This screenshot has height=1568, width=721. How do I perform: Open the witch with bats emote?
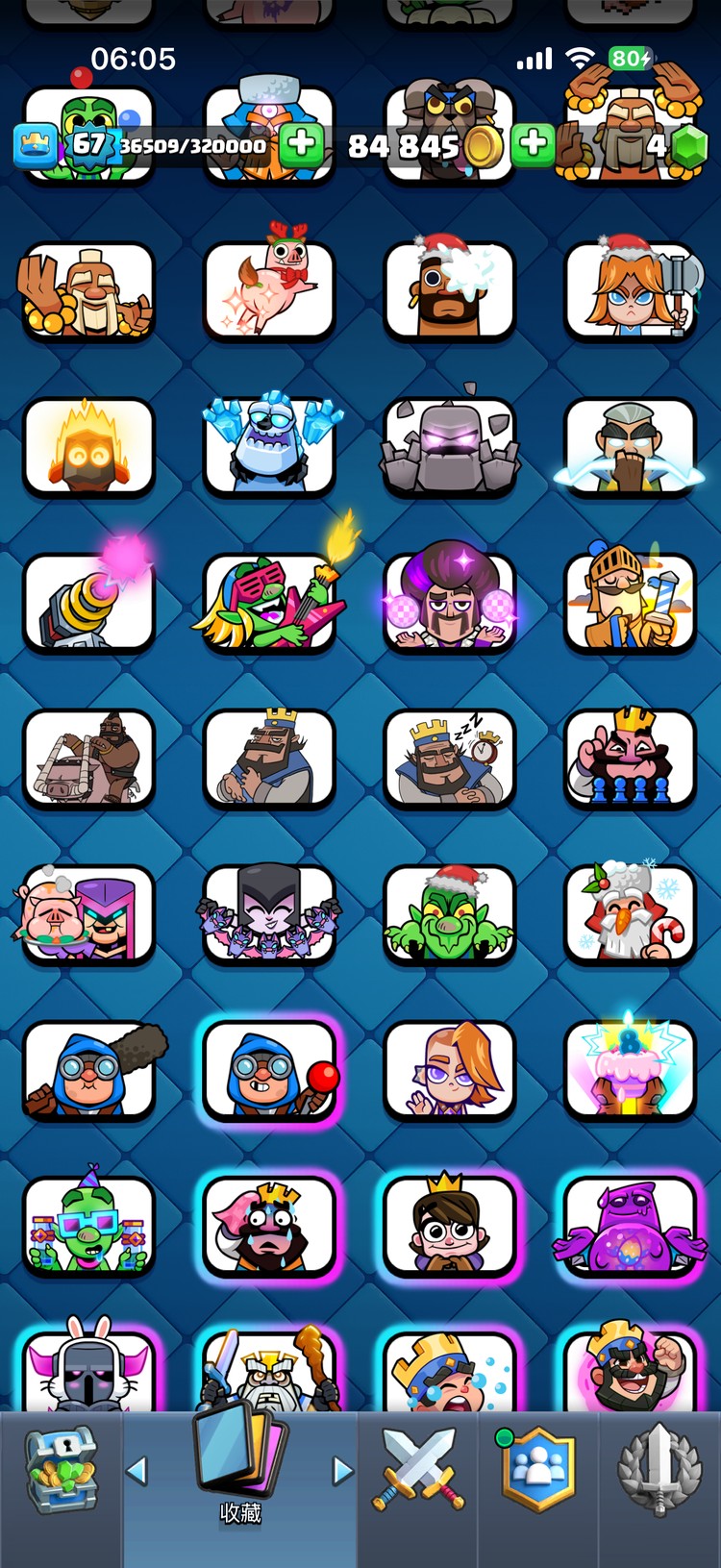pos(269,915)
